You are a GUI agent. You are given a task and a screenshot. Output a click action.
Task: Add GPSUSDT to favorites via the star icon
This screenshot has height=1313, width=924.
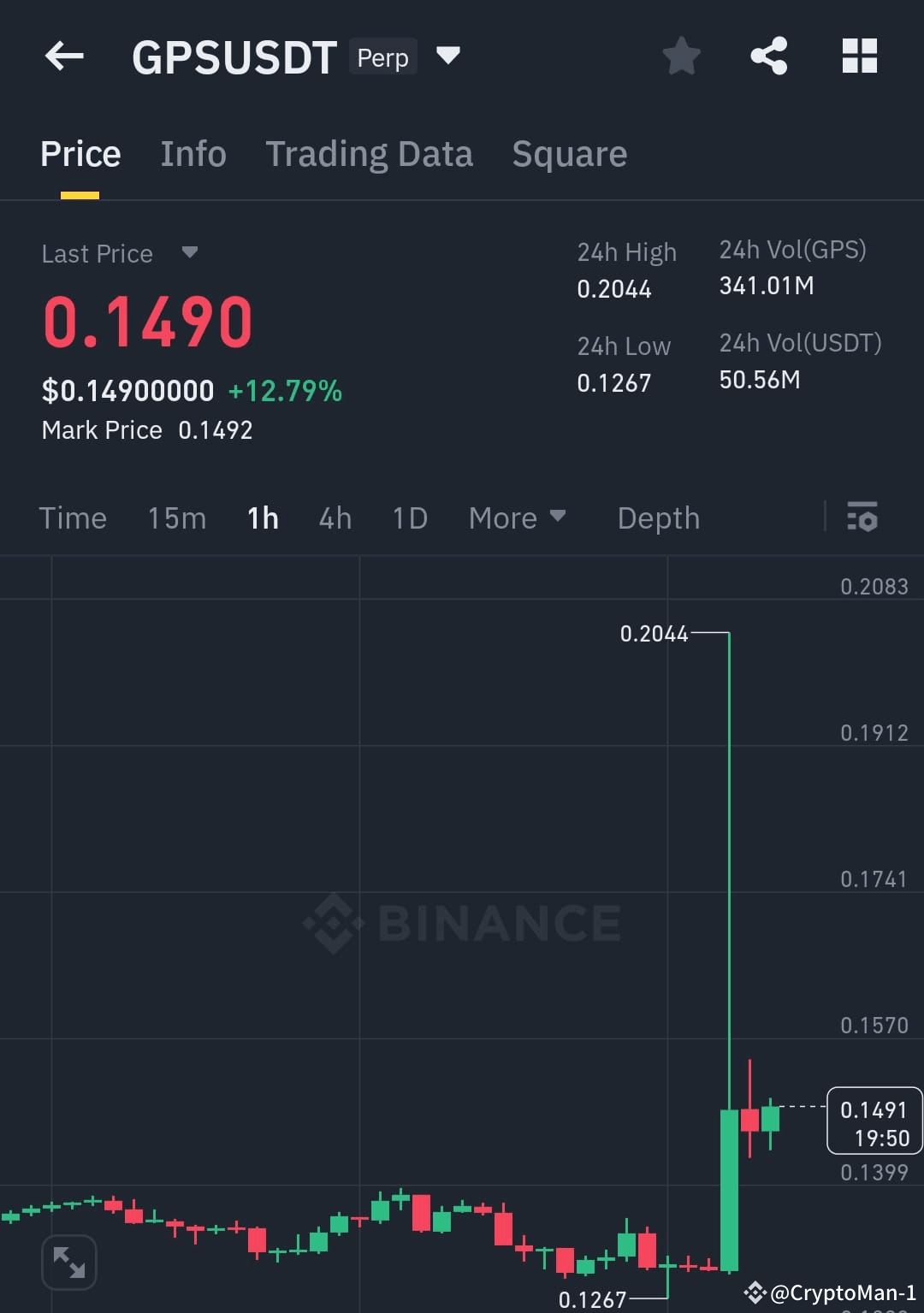tap(682, 56)
